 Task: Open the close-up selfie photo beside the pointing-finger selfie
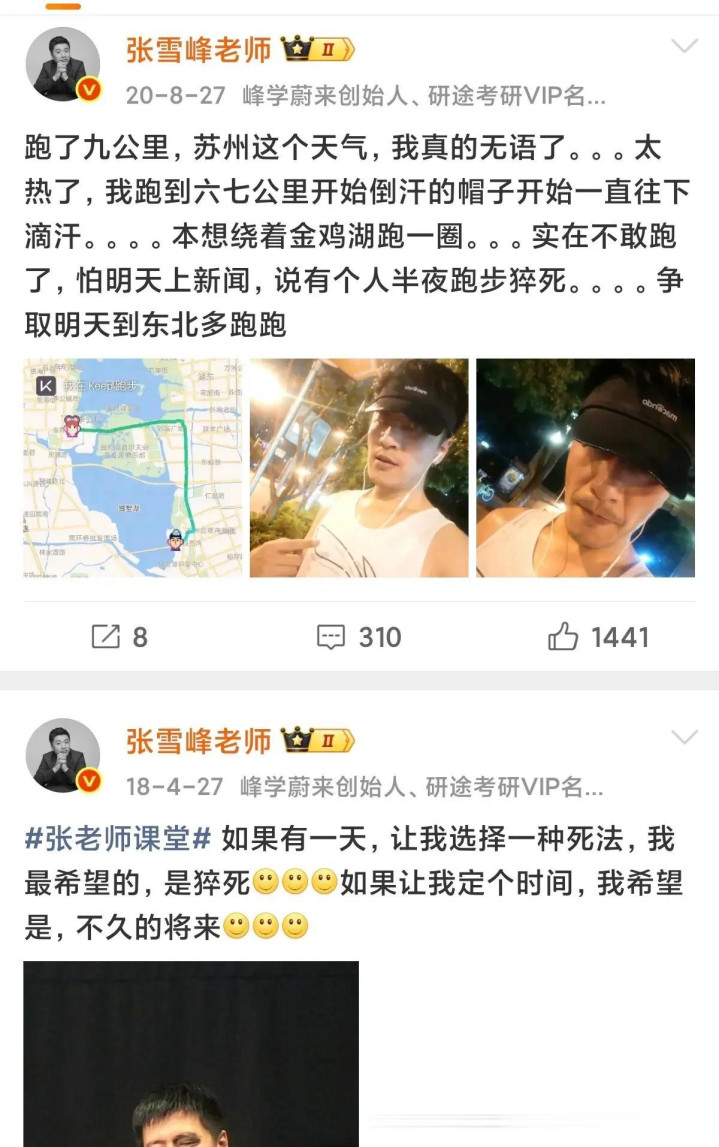point(585,468)
